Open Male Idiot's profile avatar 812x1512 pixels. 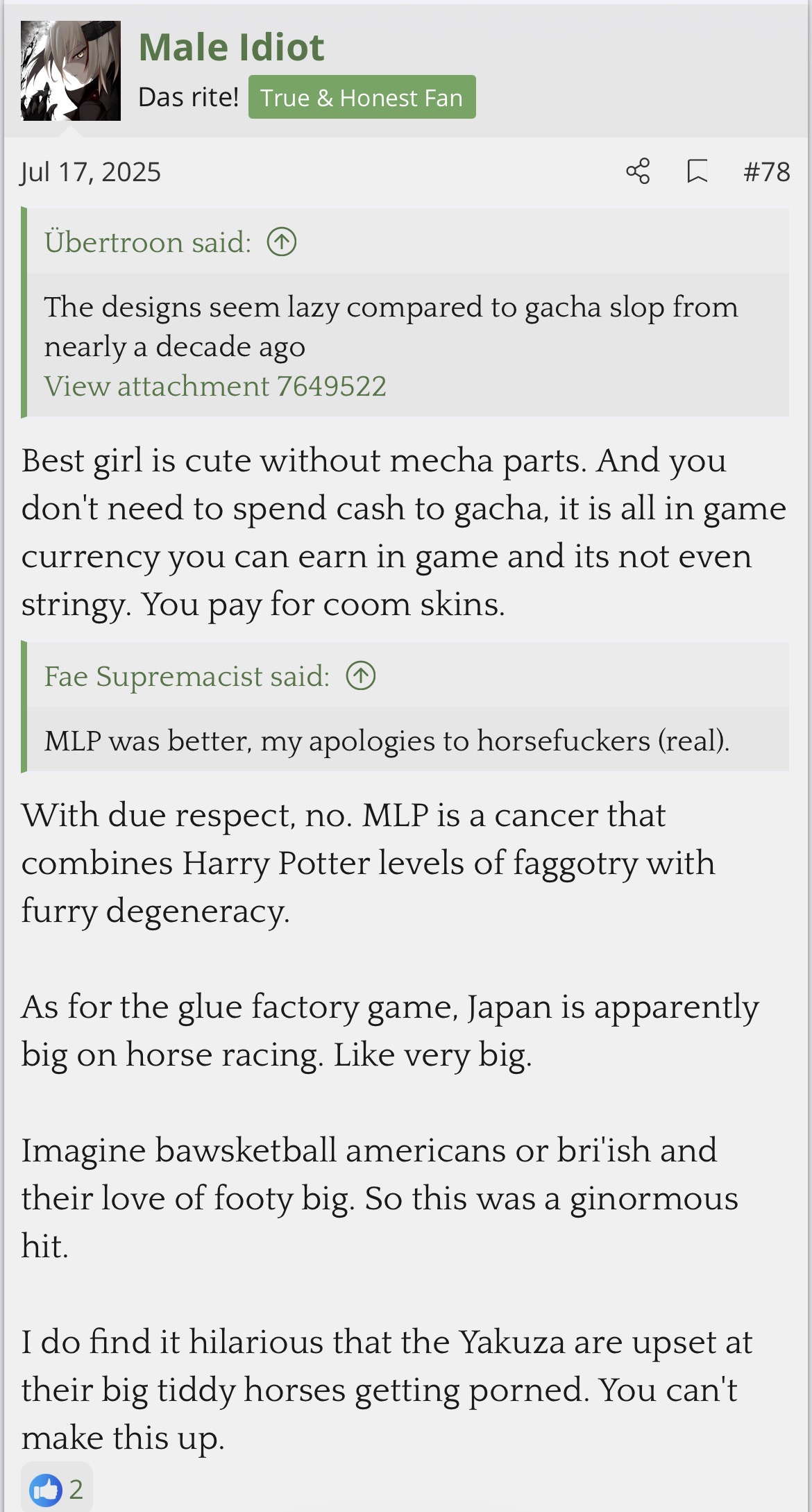pos(70,71)
